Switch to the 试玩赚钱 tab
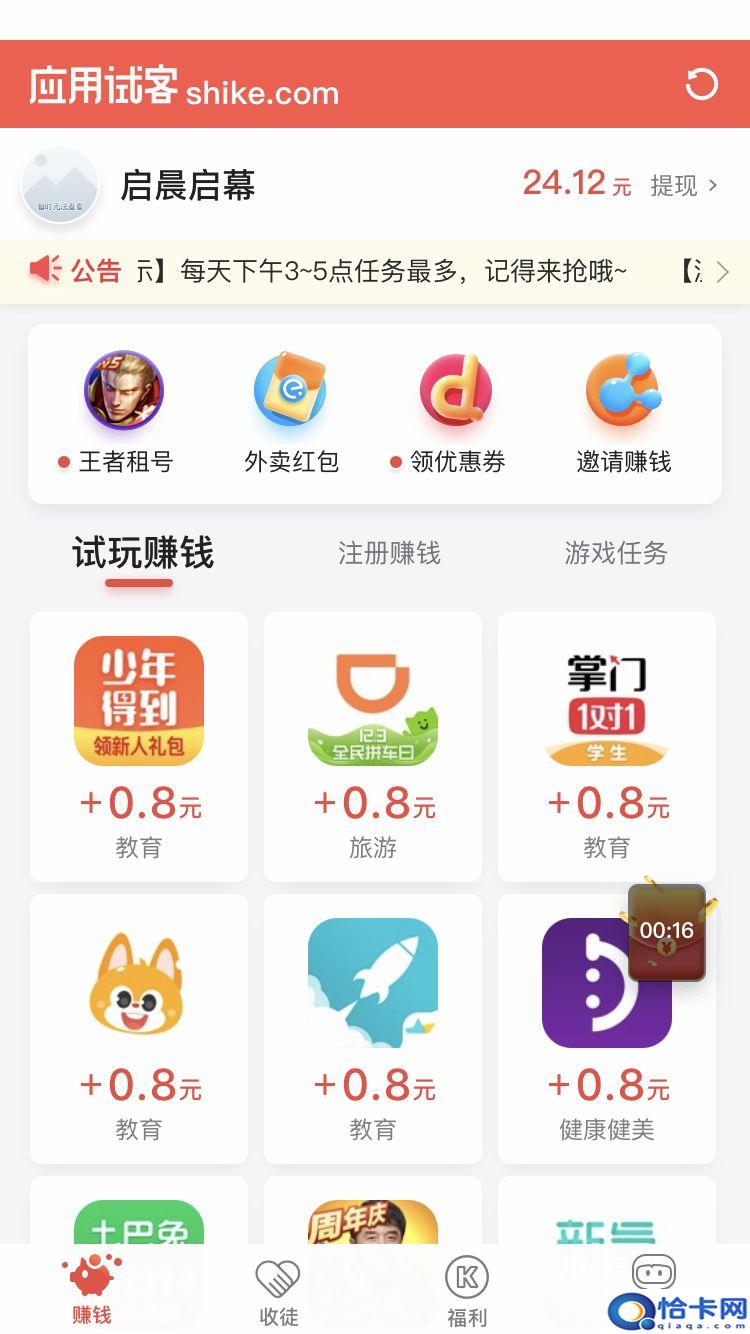 [143, 553]
